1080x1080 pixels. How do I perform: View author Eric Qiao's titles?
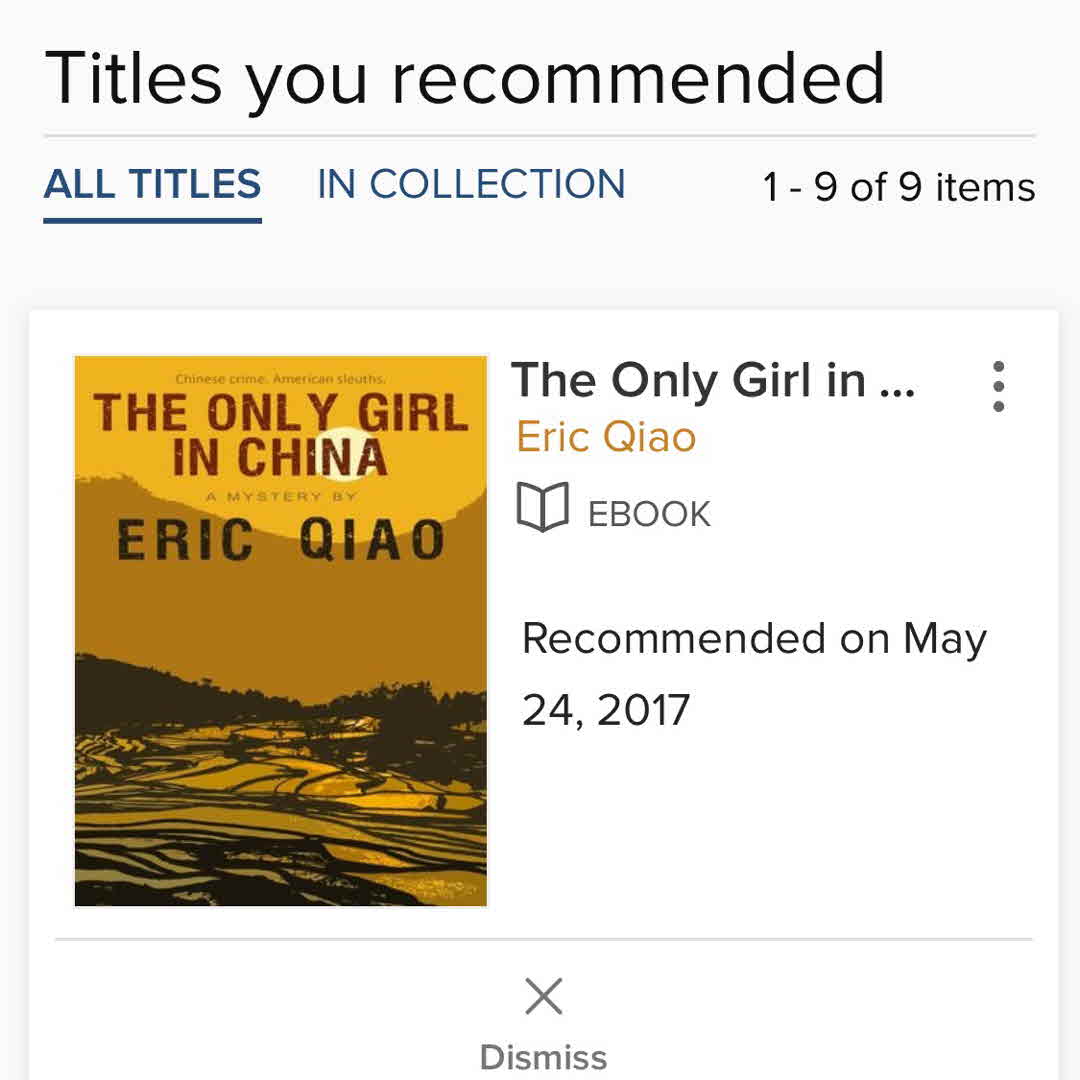(606, 437)
